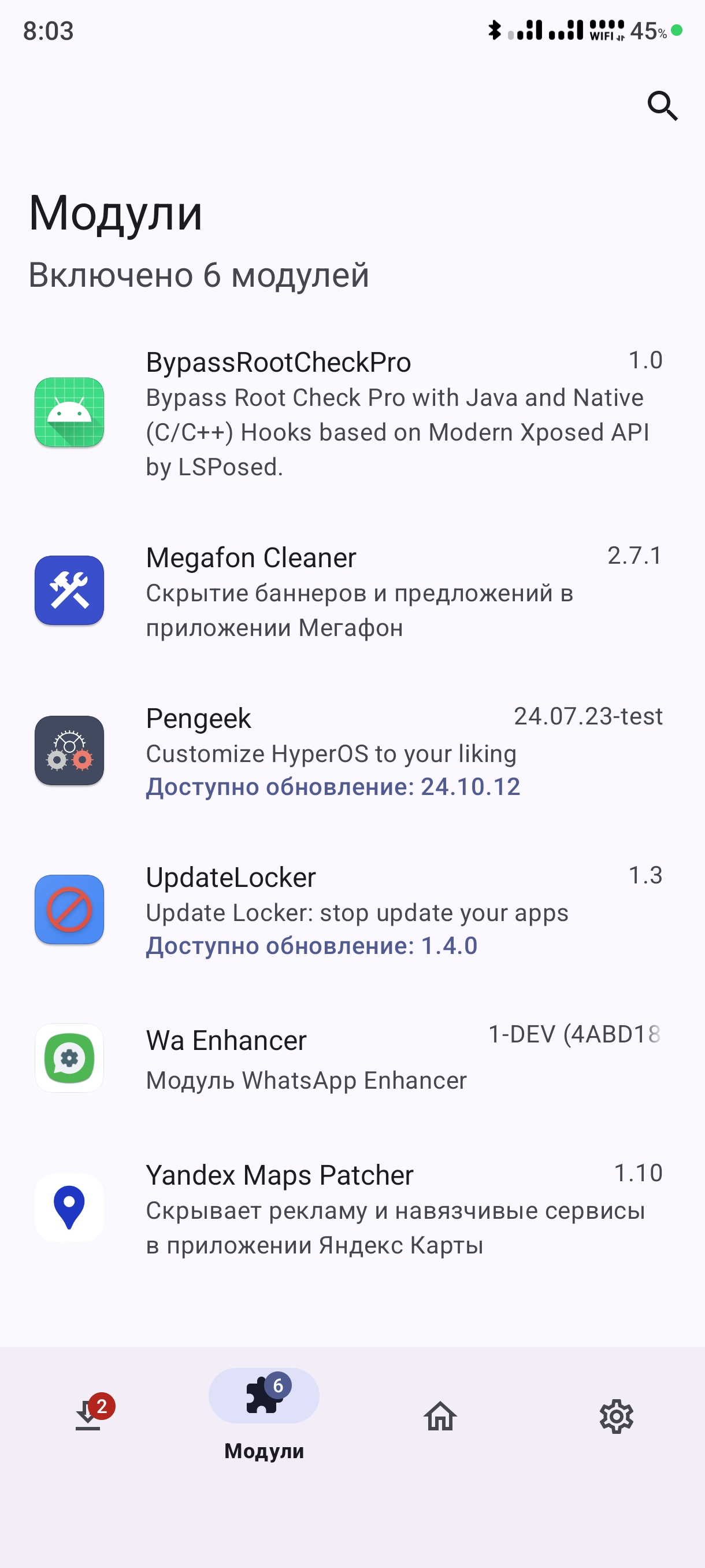Switch to the downloads repository tab
Screen dimensions: 705x1568
(x=89, y=1417)
